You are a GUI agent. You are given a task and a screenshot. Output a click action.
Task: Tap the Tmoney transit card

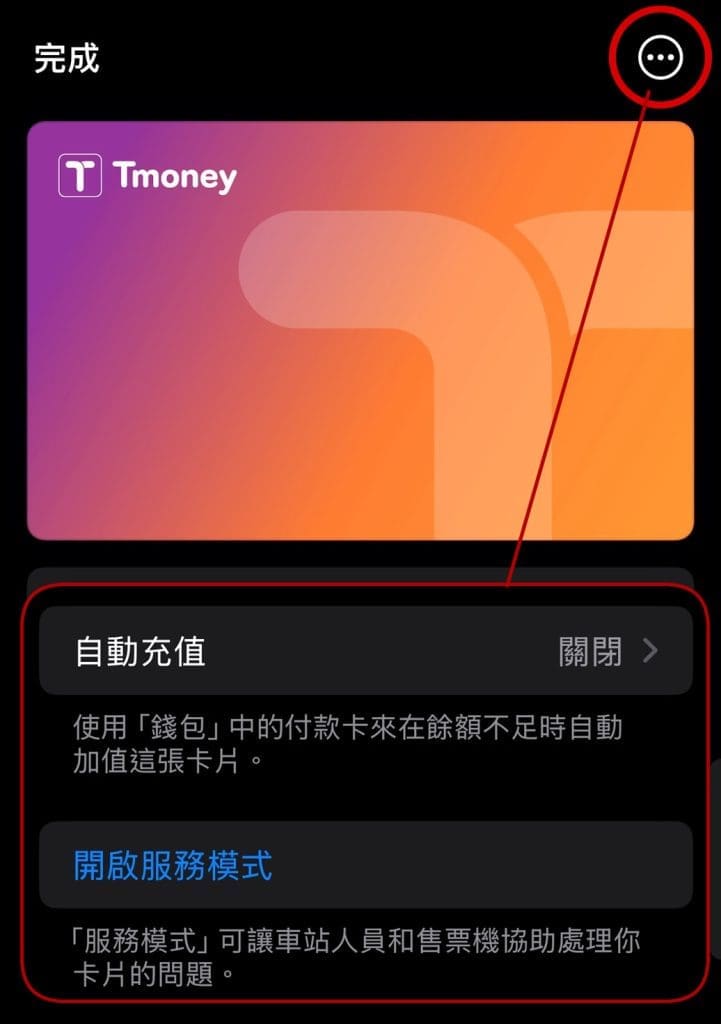pyautogui.click(x=360, y=330)
